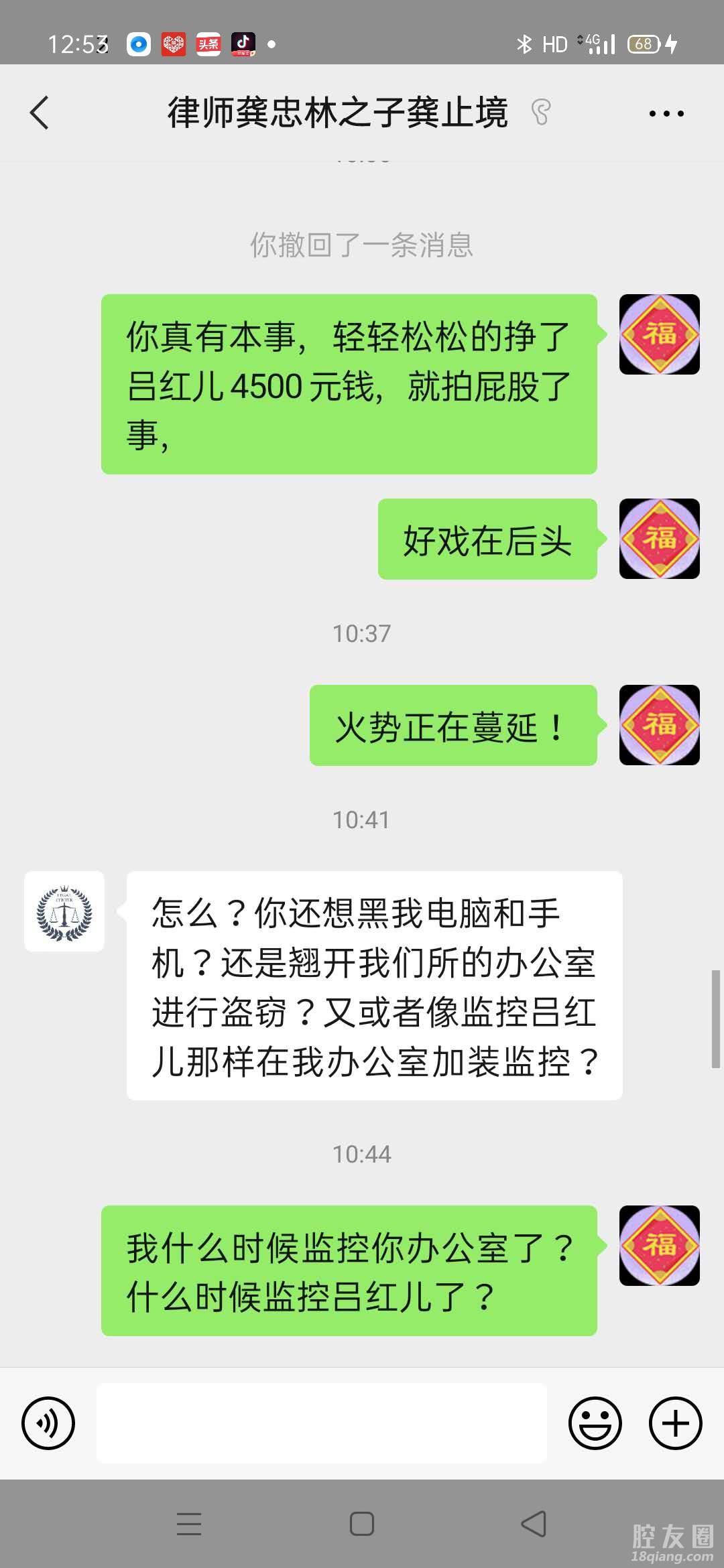Switch to voice message input

click(48, 1423)
